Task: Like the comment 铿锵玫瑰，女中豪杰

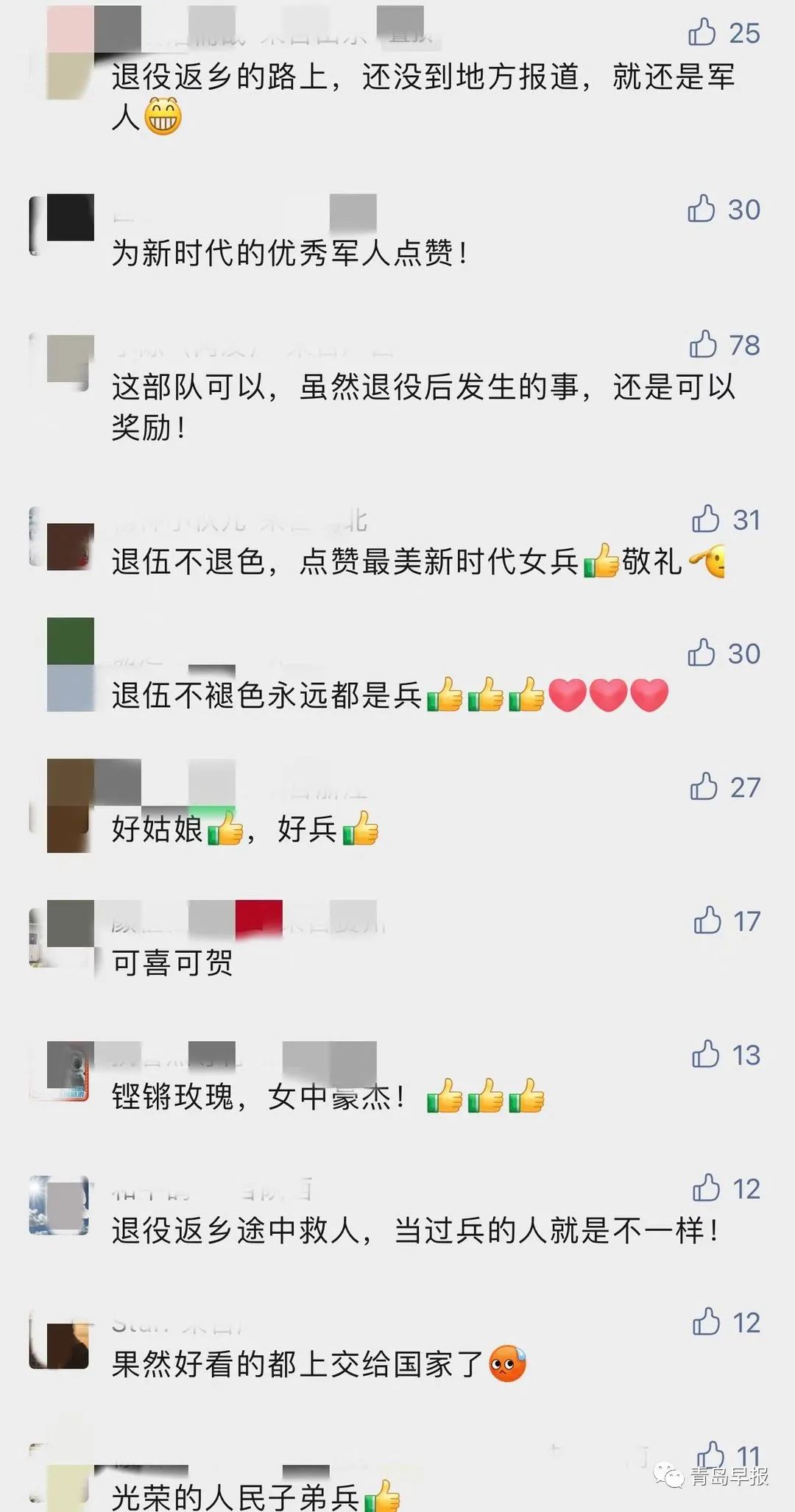Action: (x=705, y=1054)
